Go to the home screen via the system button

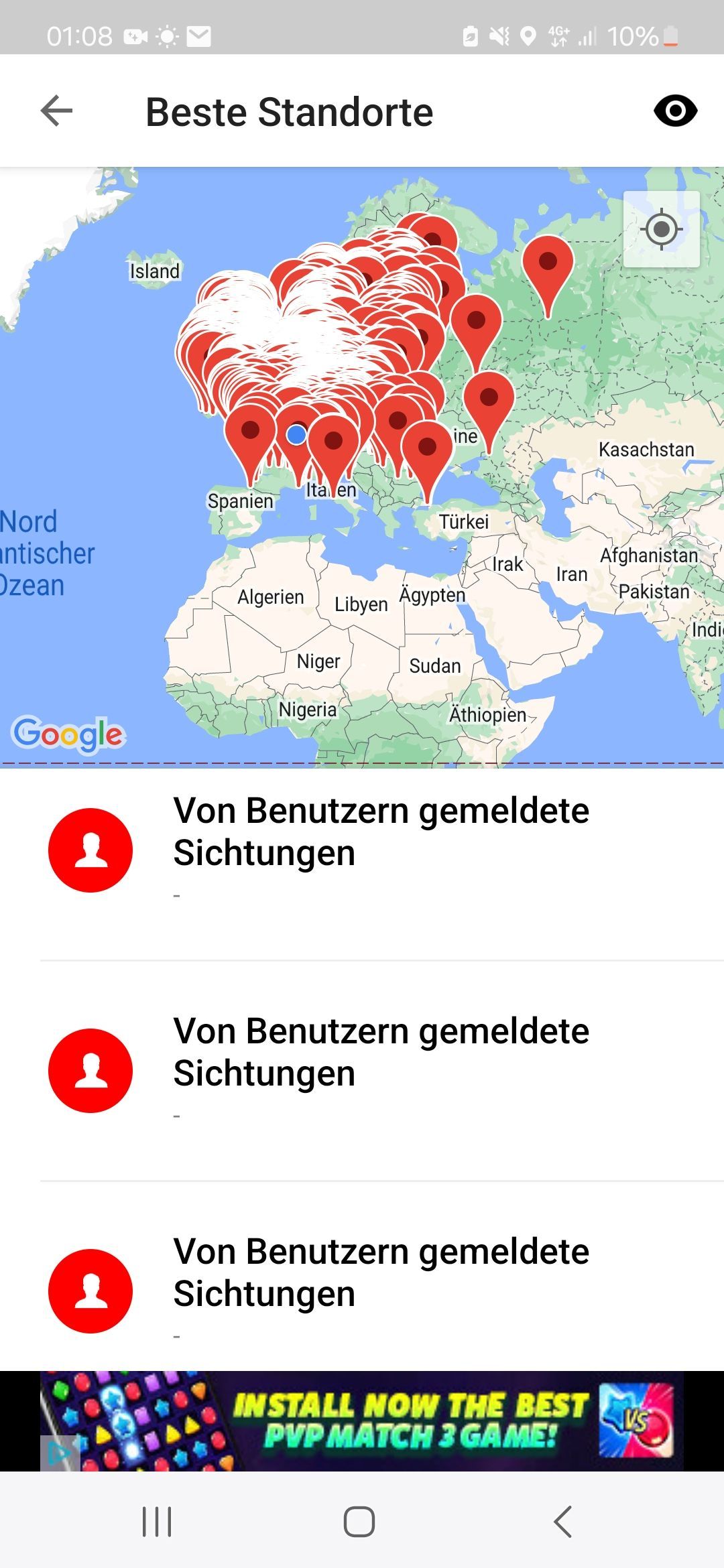359,1521
